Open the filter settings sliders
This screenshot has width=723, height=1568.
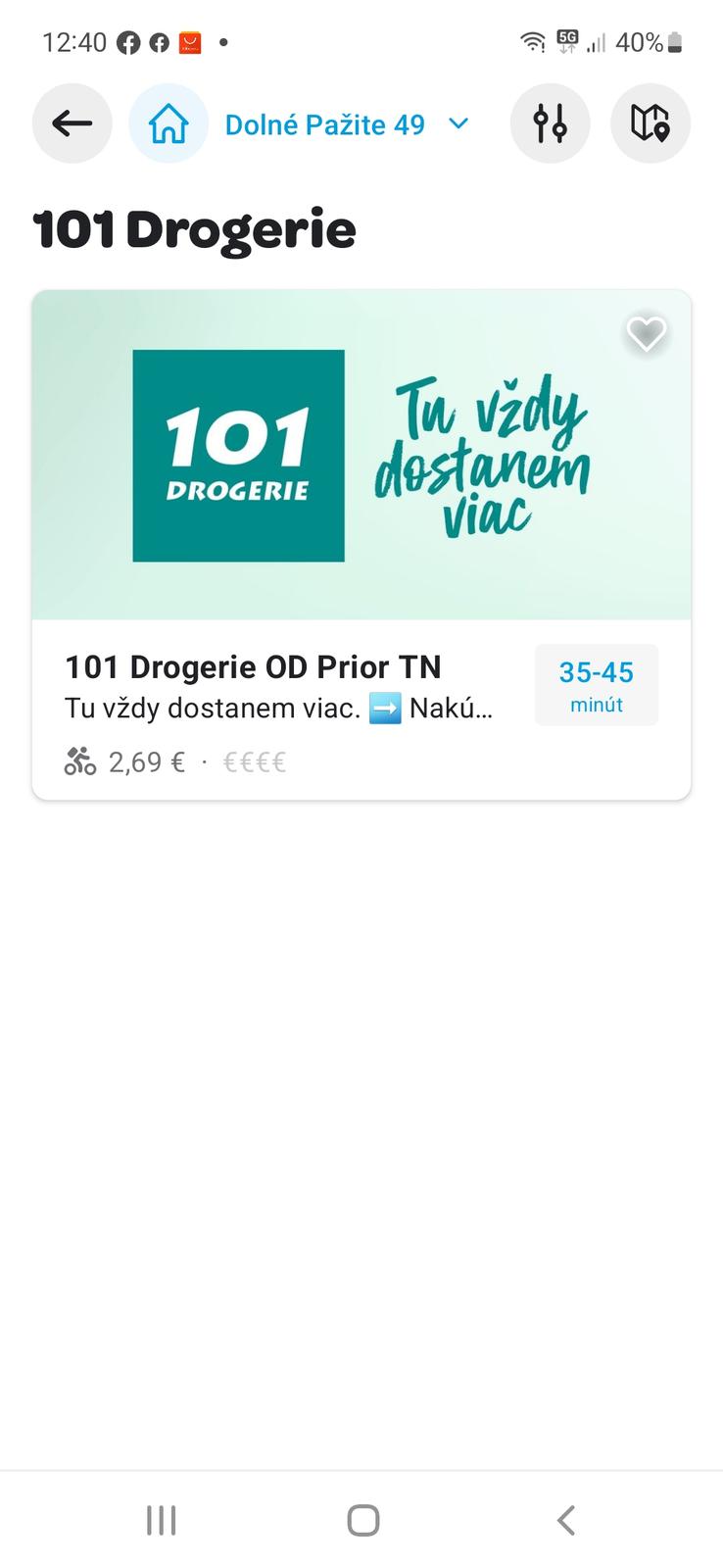click(550, 123)
